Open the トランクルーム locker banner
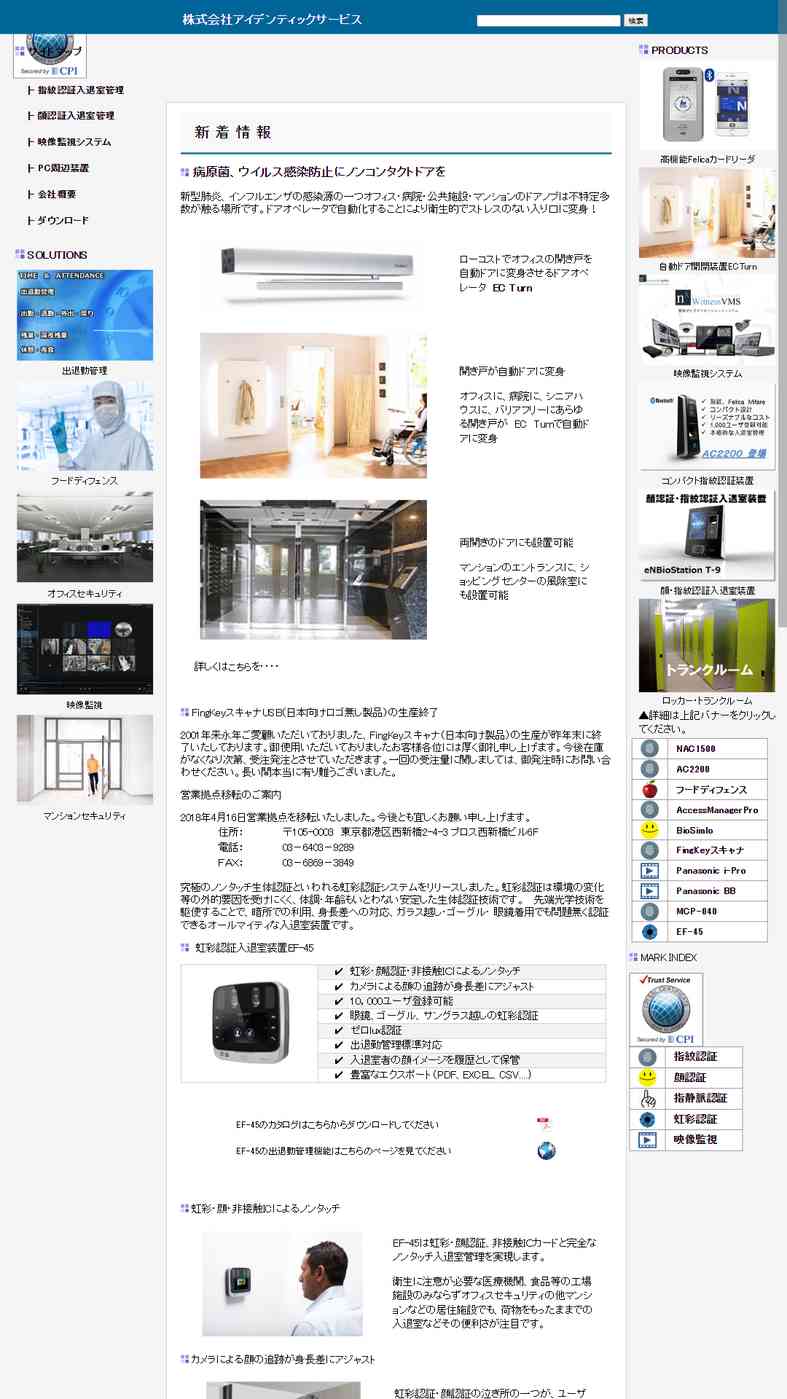Viewport: 787px width, 1399px height. (x=707, y=645)
